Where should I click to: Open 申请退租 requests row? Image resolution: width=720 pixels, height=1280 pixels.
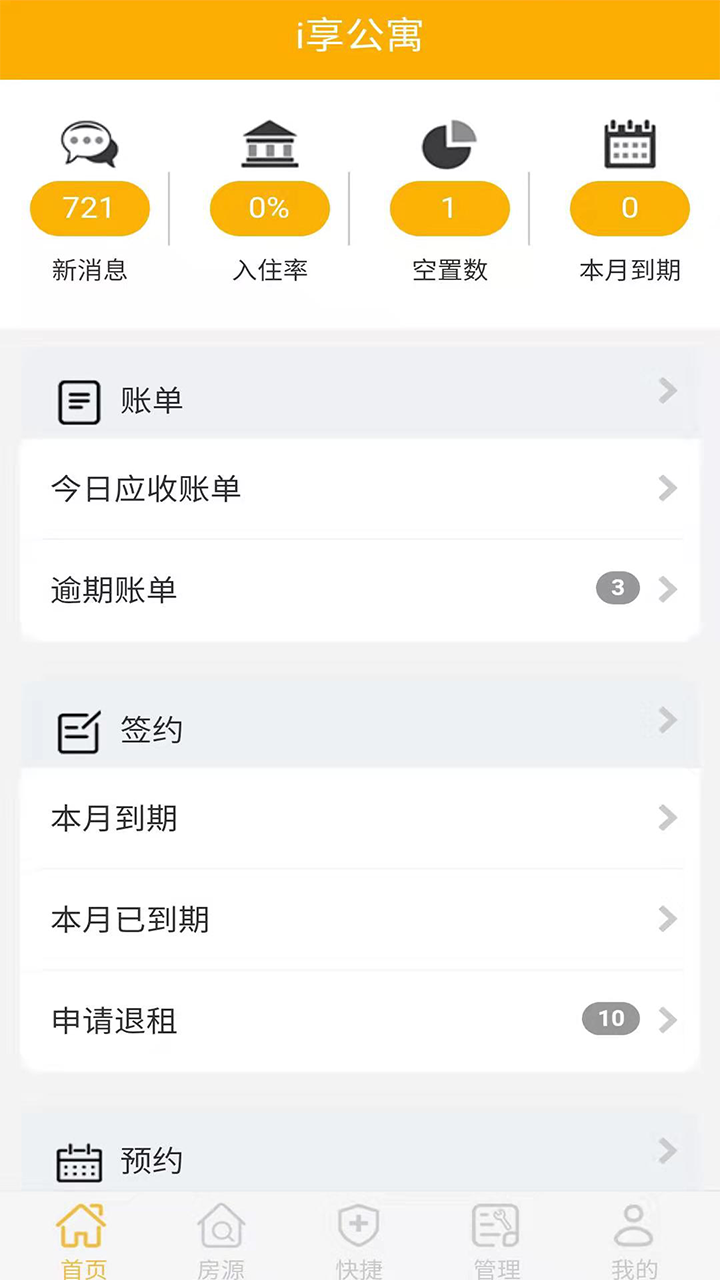pyautogui.click(x=360, y=1021)
